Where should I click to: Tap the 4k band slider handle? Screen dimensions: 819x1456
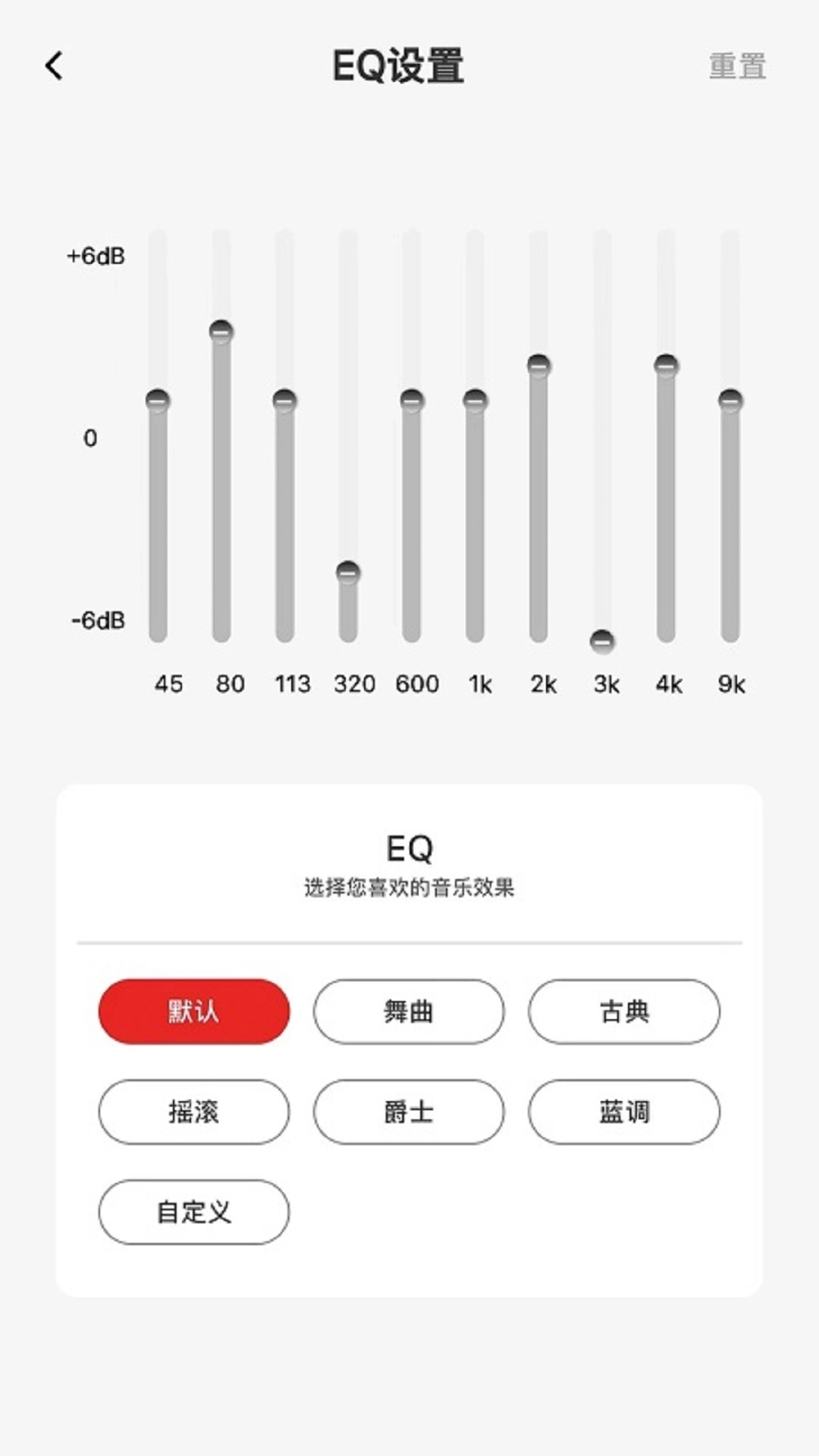click(666, 366)
